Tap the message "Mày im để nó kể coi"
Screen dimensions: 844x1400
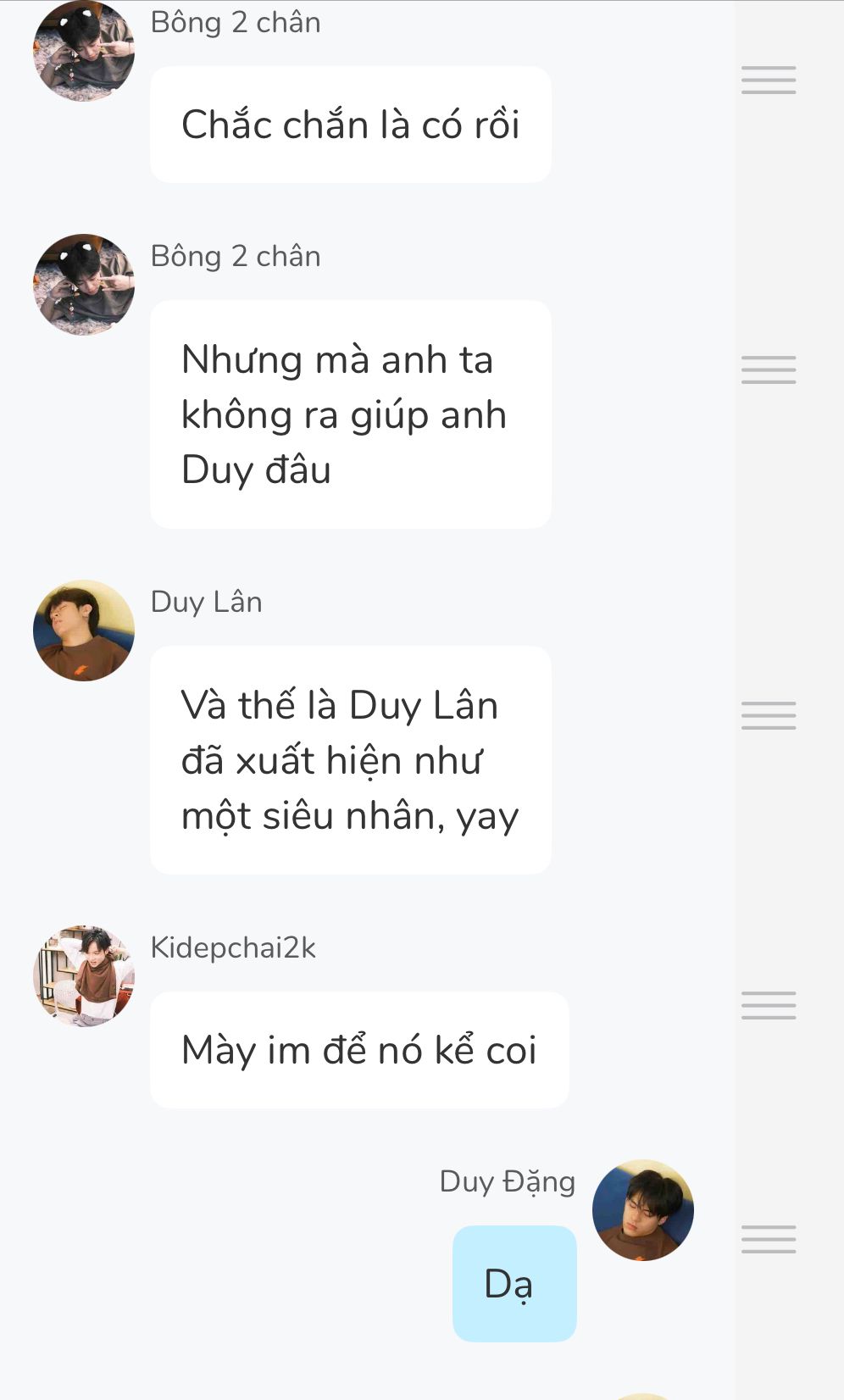pos(359,1050)
